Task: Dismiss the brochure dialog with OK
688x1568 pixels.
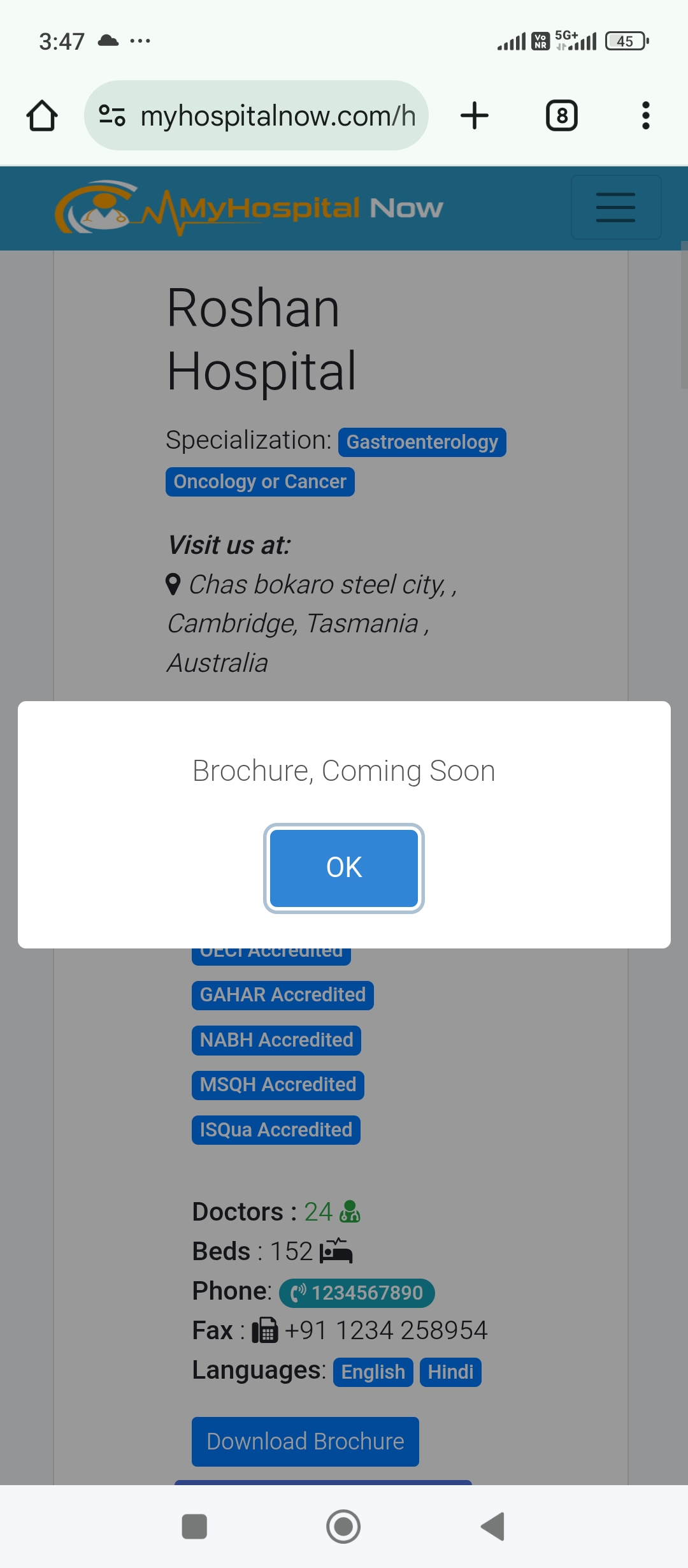Action: click(344, 867)
